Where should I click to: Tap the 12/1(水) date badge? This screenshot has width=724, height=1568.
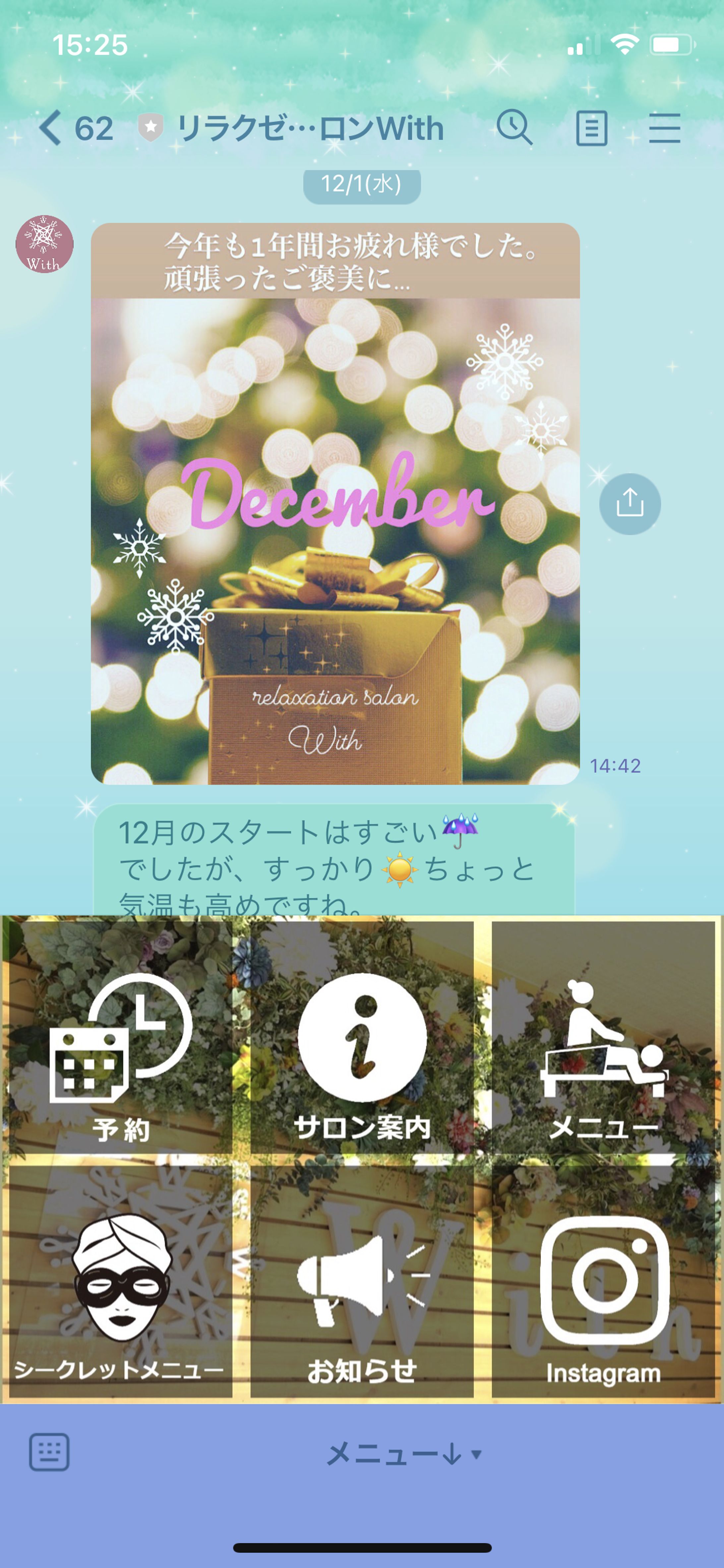361,186
